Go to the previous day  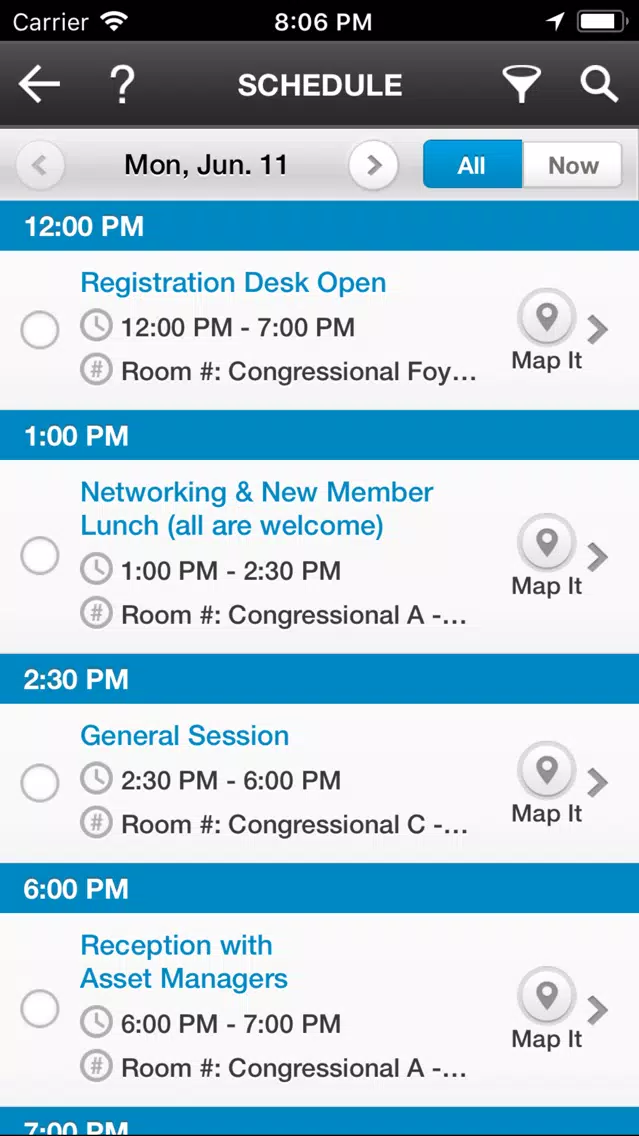click(x=40, y=165)
